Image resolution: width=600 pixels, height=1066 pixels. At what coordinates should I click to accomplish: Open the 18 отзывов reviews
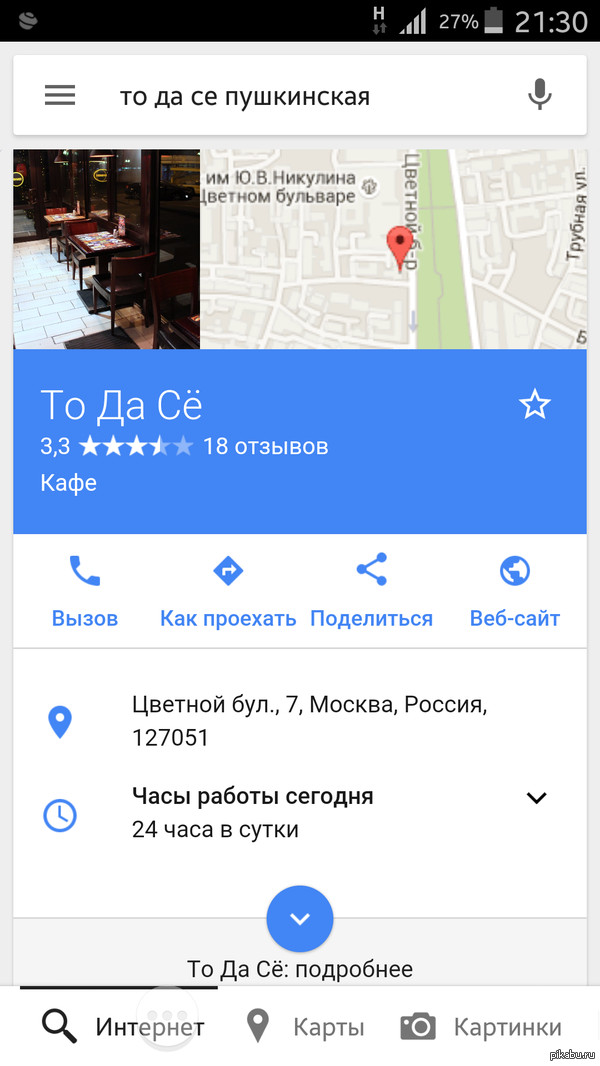(265, 446)
